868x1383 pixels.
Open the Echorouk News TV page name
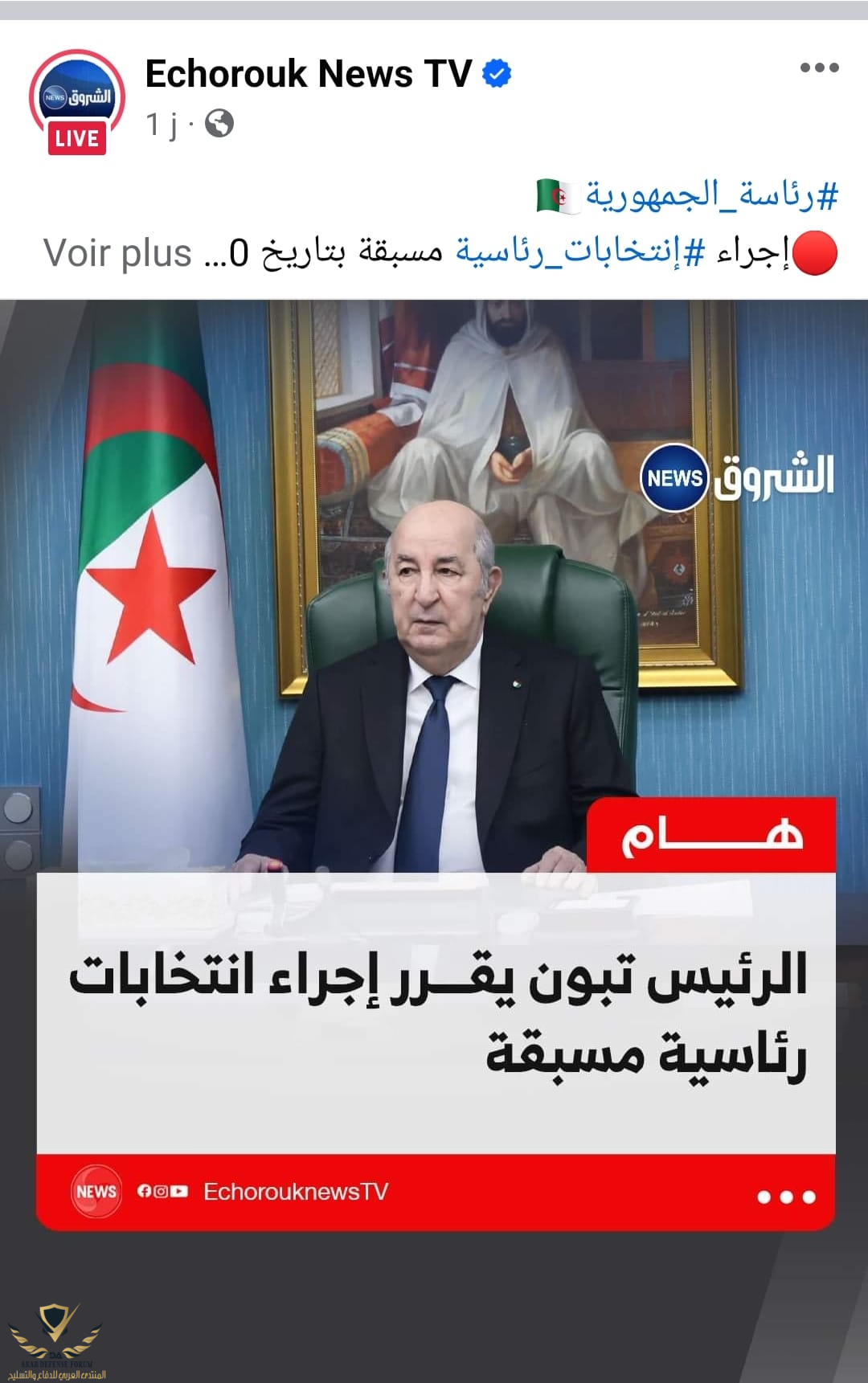(309, 74)
